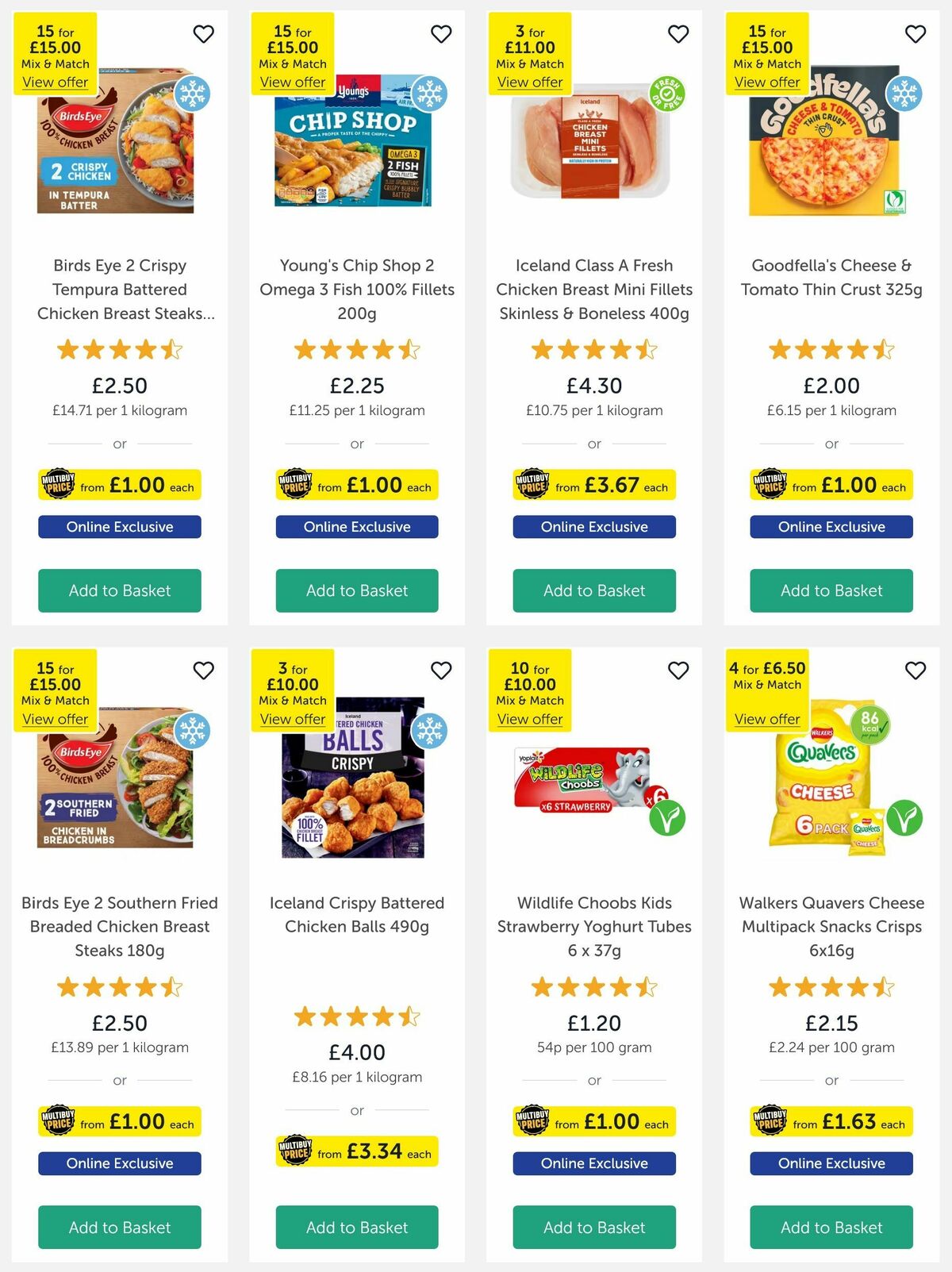Favourite the Walkers Quavers Cheese crisps
This screenshot has width=952, height=1272.
tap(915, 671)
